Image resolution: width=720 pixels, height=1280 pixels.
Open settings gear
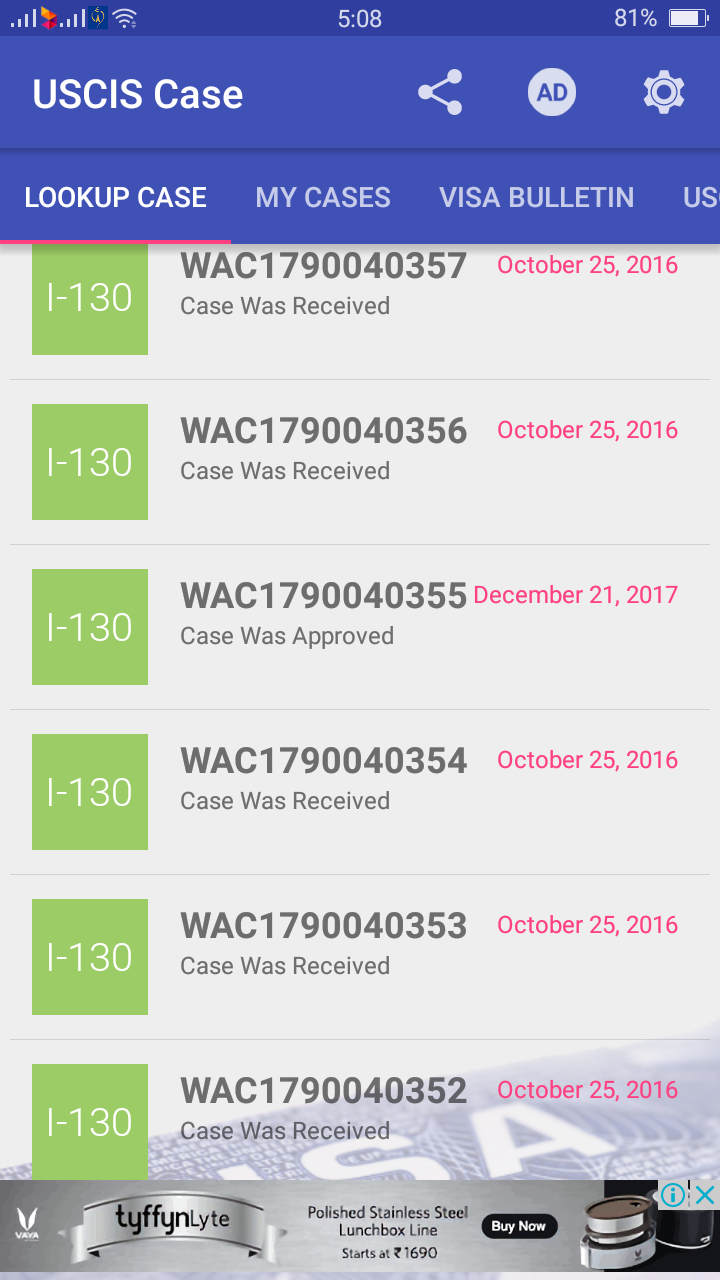click(x=663, y=93)
